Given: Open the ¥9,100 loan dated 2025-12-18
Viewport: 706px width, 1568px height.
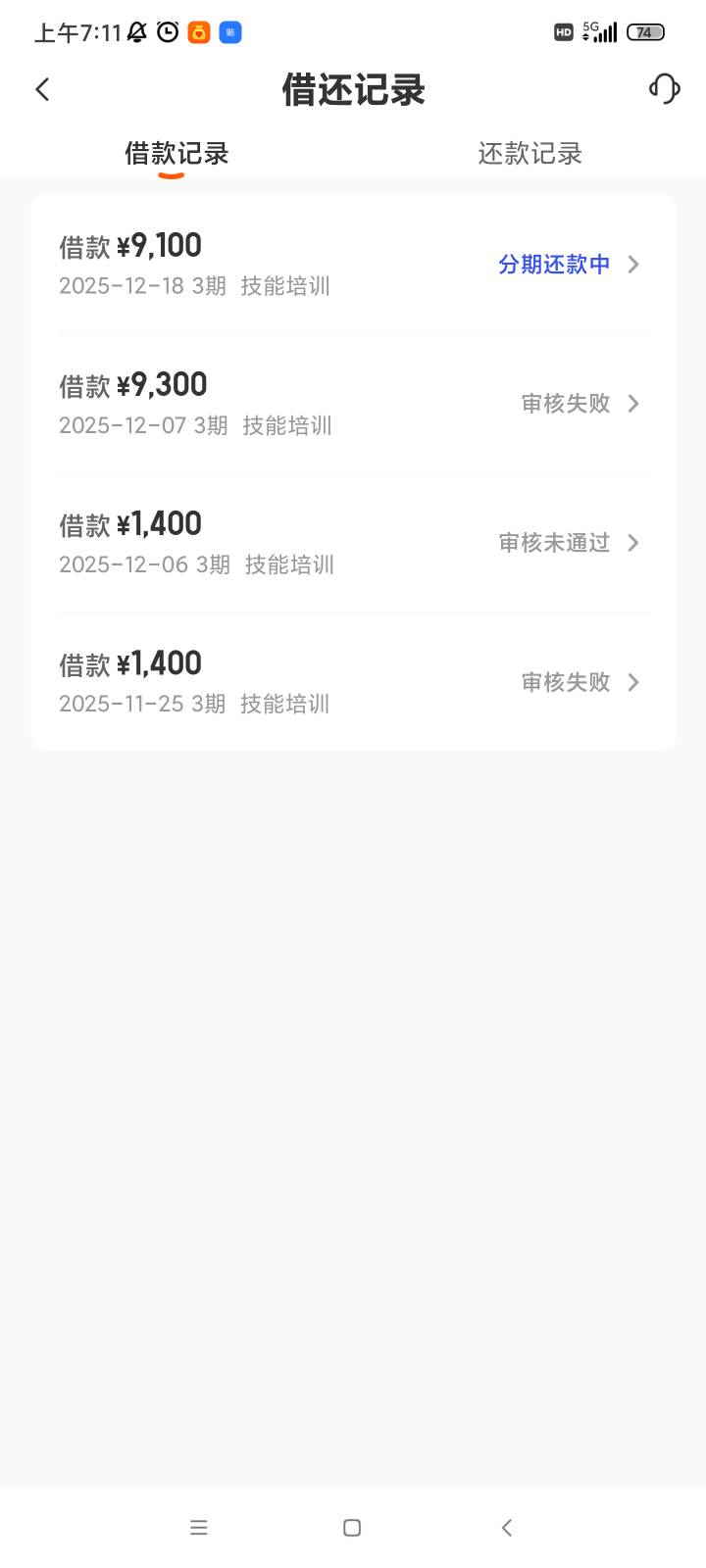Looking at the screenshot, I should [x=353, y=265].
